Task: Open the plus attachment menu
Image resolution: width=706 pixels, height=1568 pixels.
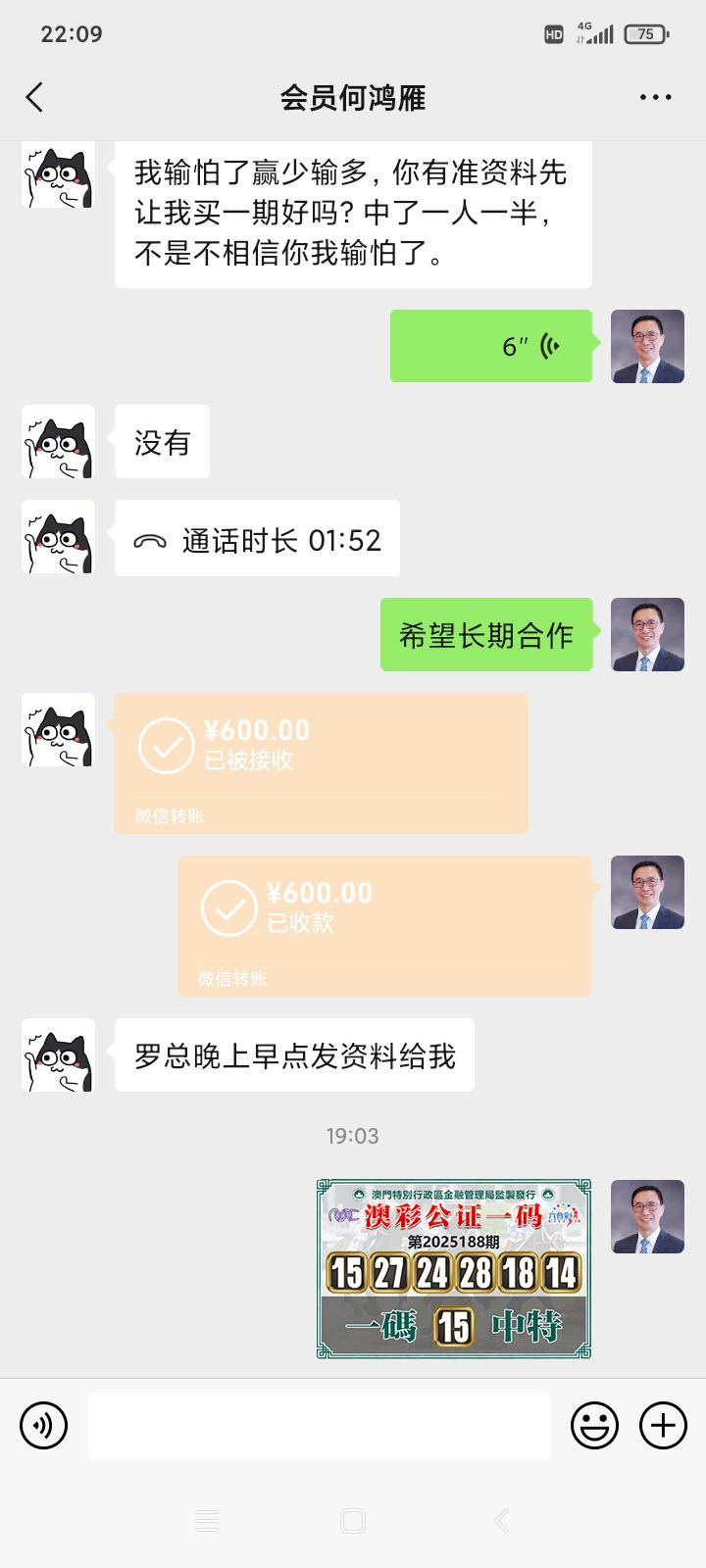Action: 663,1425
